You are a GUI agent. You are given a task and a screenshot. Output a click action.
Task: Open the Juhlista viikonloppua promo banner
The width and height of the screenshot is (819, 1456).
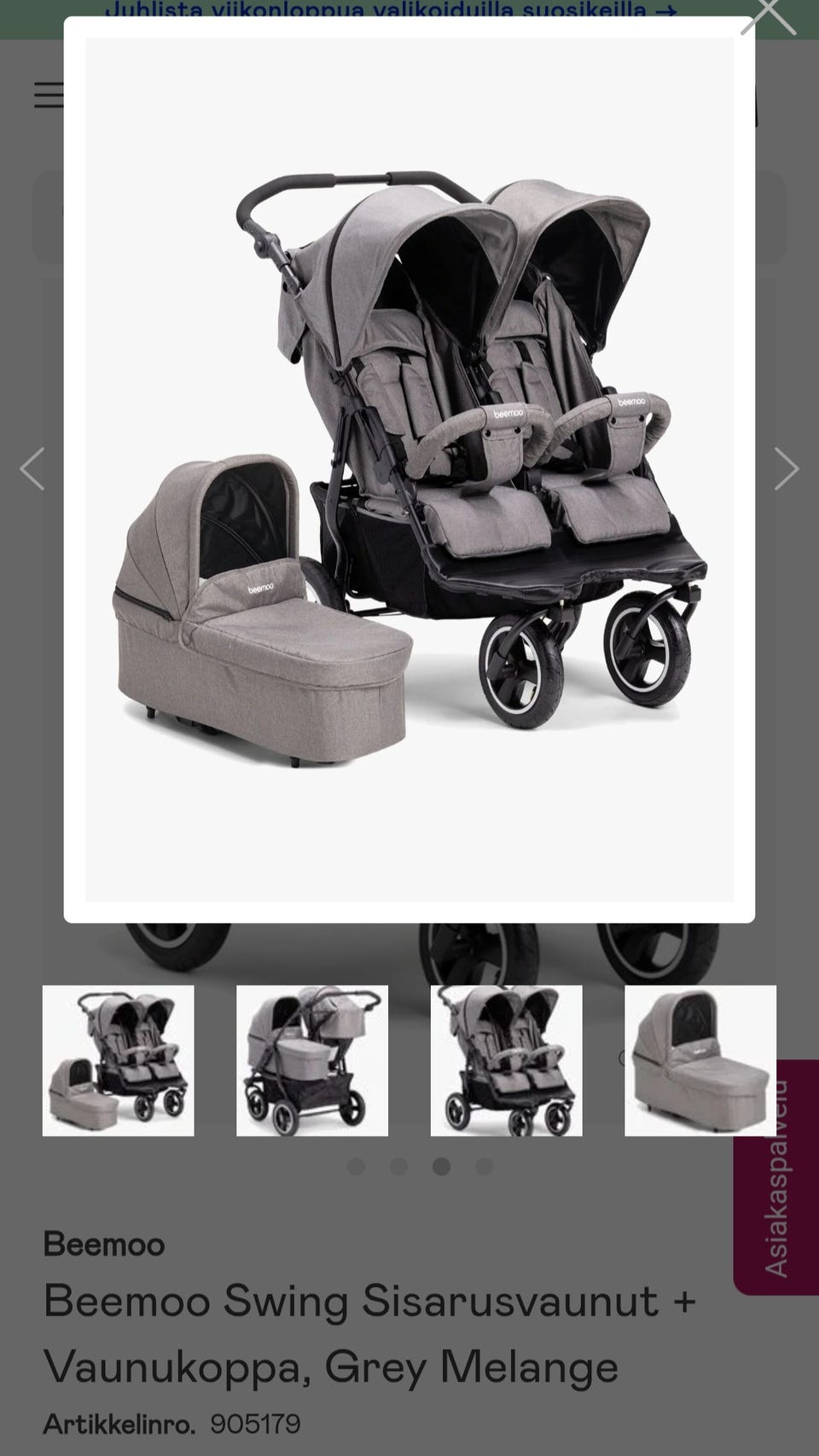(x=391, y=10)
